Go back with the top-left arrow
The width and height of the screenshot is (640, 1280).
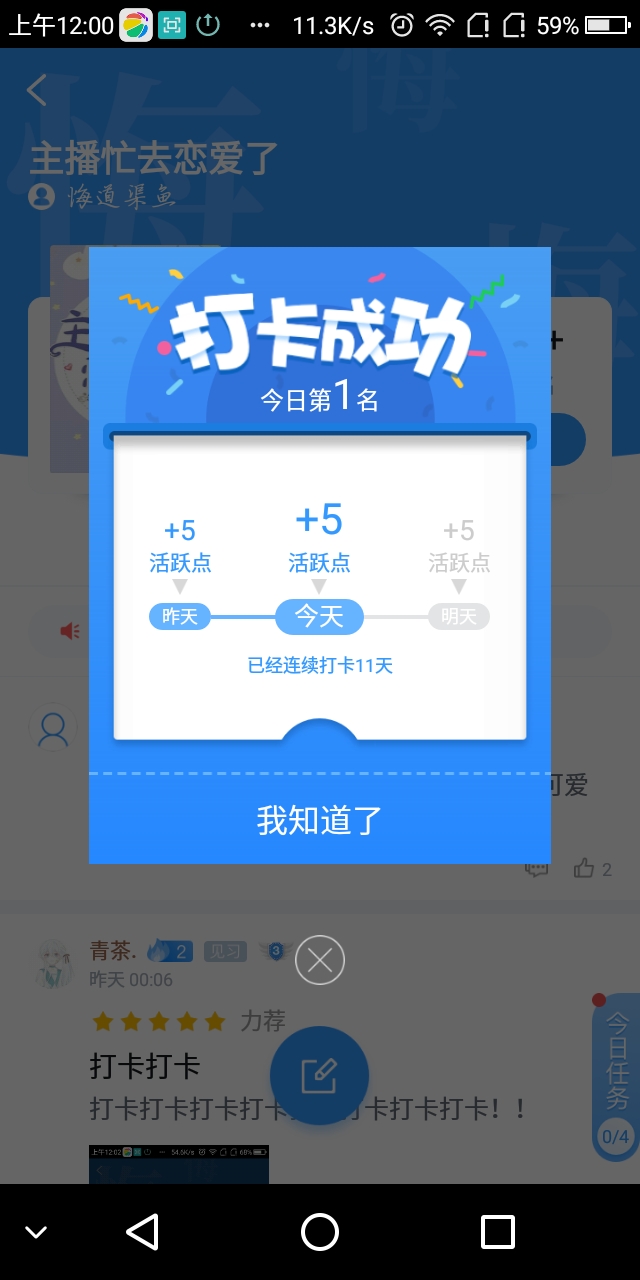pos(37,90)
